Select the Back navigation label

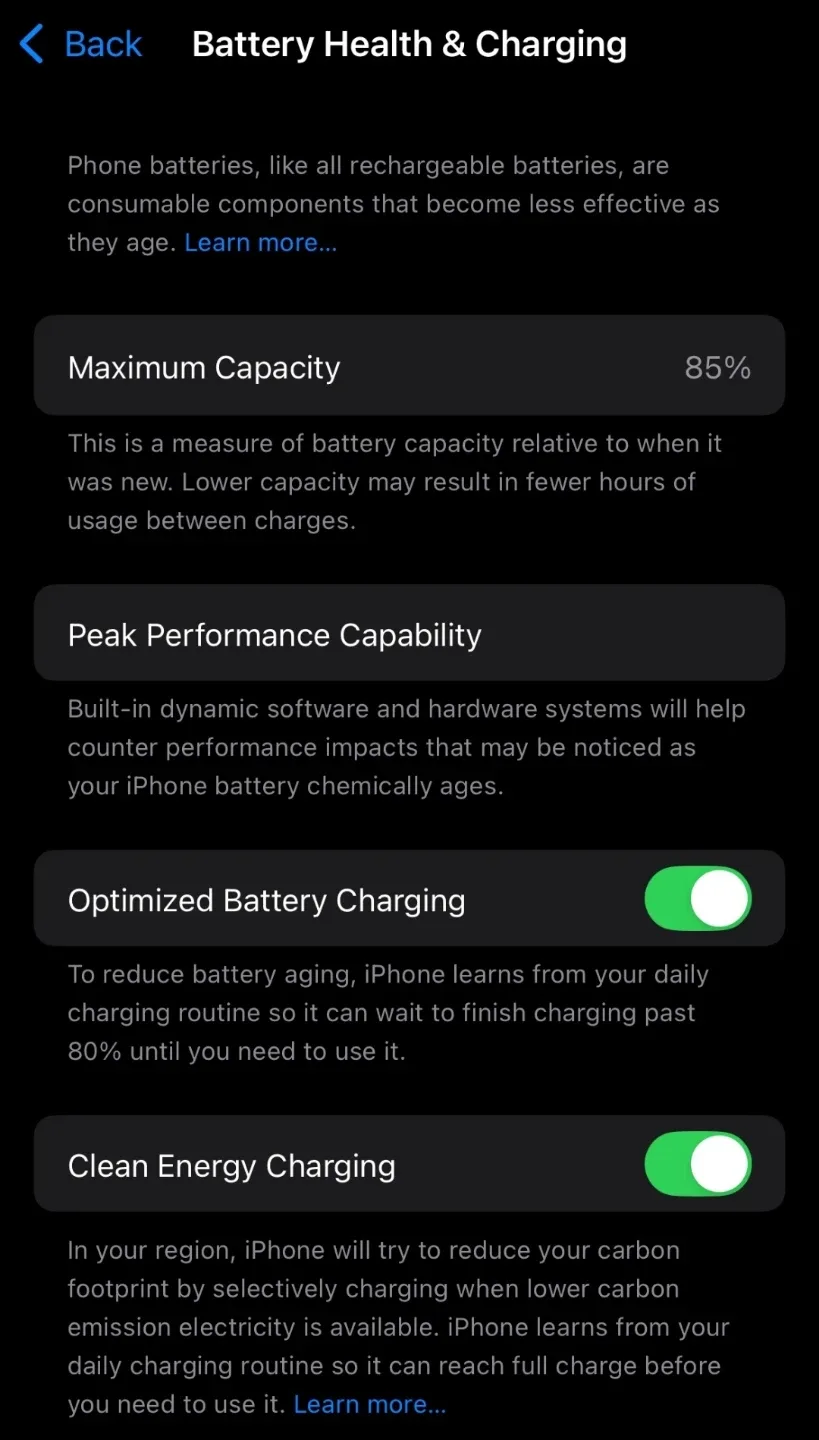pos(102,44)
